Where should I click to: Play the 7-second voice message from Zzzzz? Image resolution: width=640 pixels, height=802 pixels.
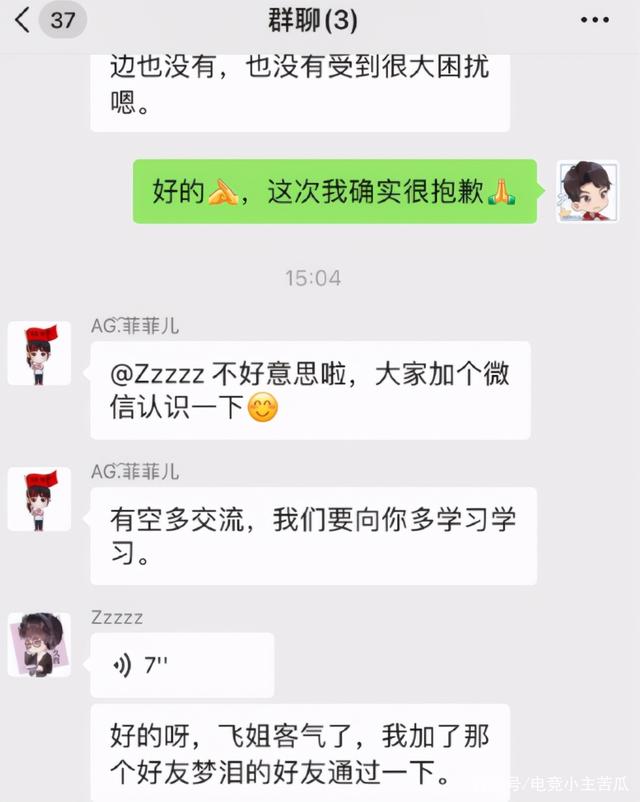click(x=182, y=665)
